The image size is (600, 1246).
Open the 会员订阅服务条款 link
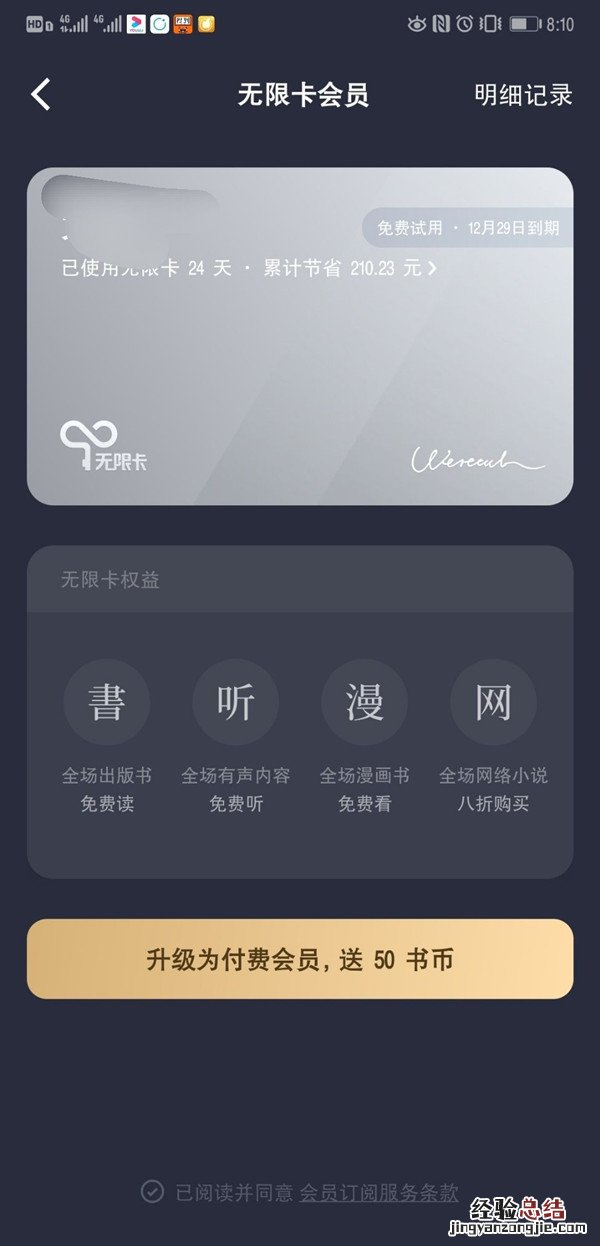coord(379,1192)
